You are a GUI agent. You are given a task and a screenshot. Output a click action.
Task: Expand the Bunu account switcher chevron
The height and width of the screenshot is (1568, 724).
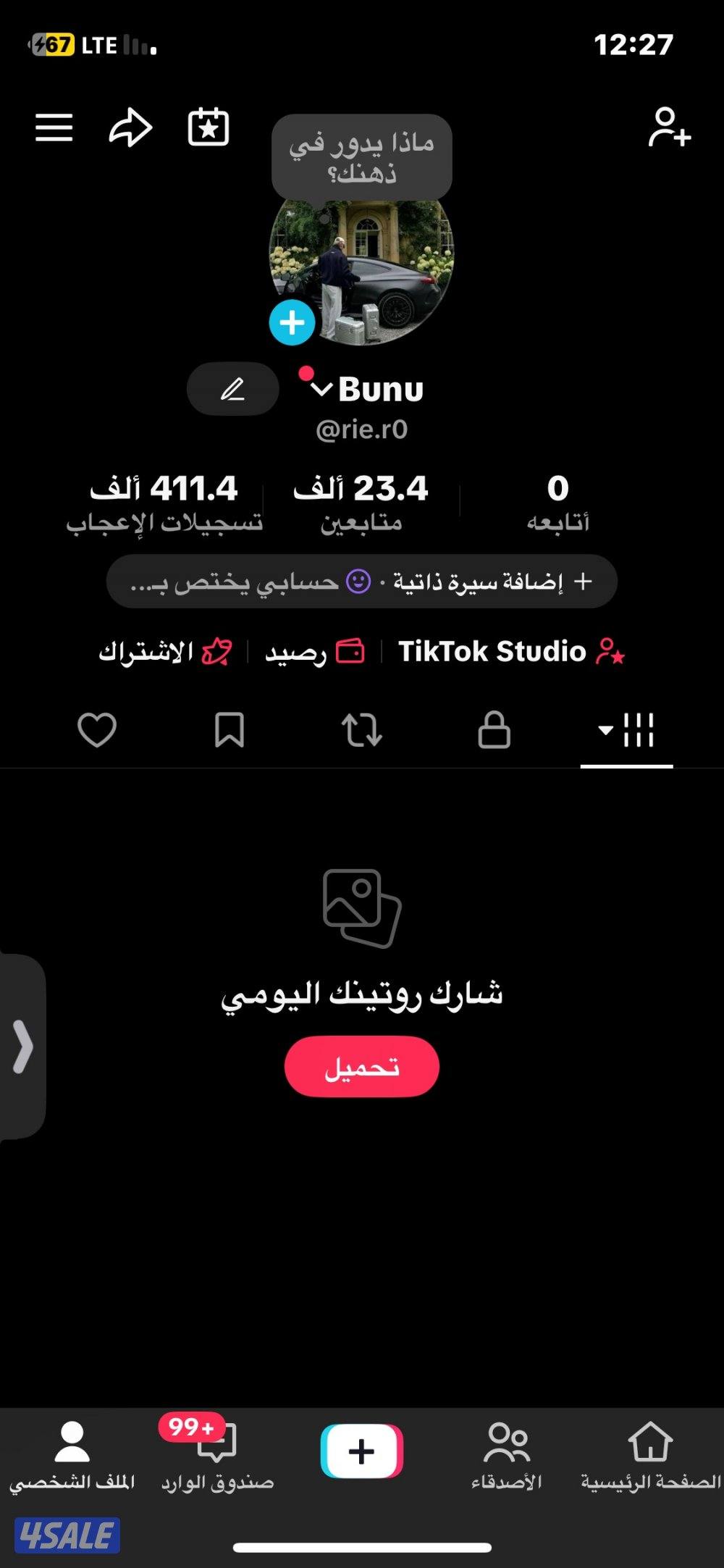pos(321,389)
